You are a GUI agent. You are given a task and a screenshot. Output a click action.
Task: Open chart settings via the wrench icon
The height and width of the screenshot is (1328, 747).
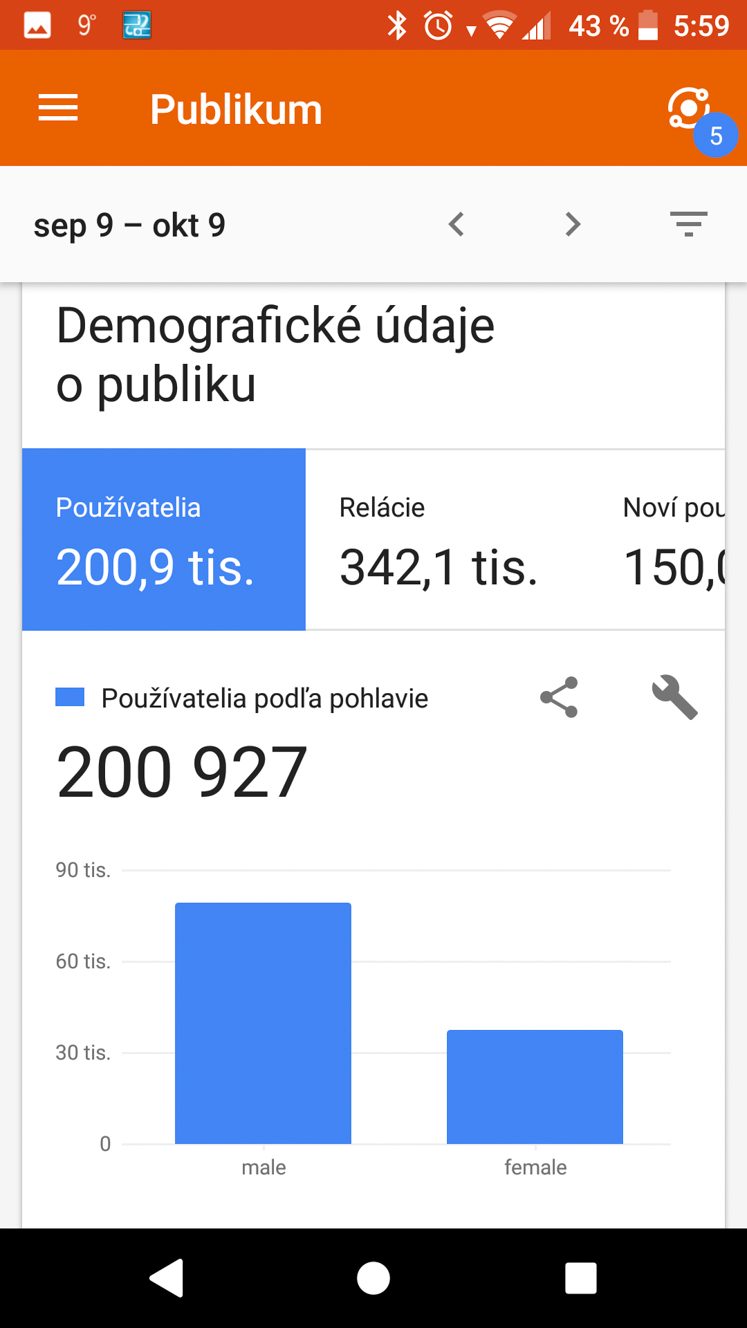pyautogui.click(x=675, y=697)
